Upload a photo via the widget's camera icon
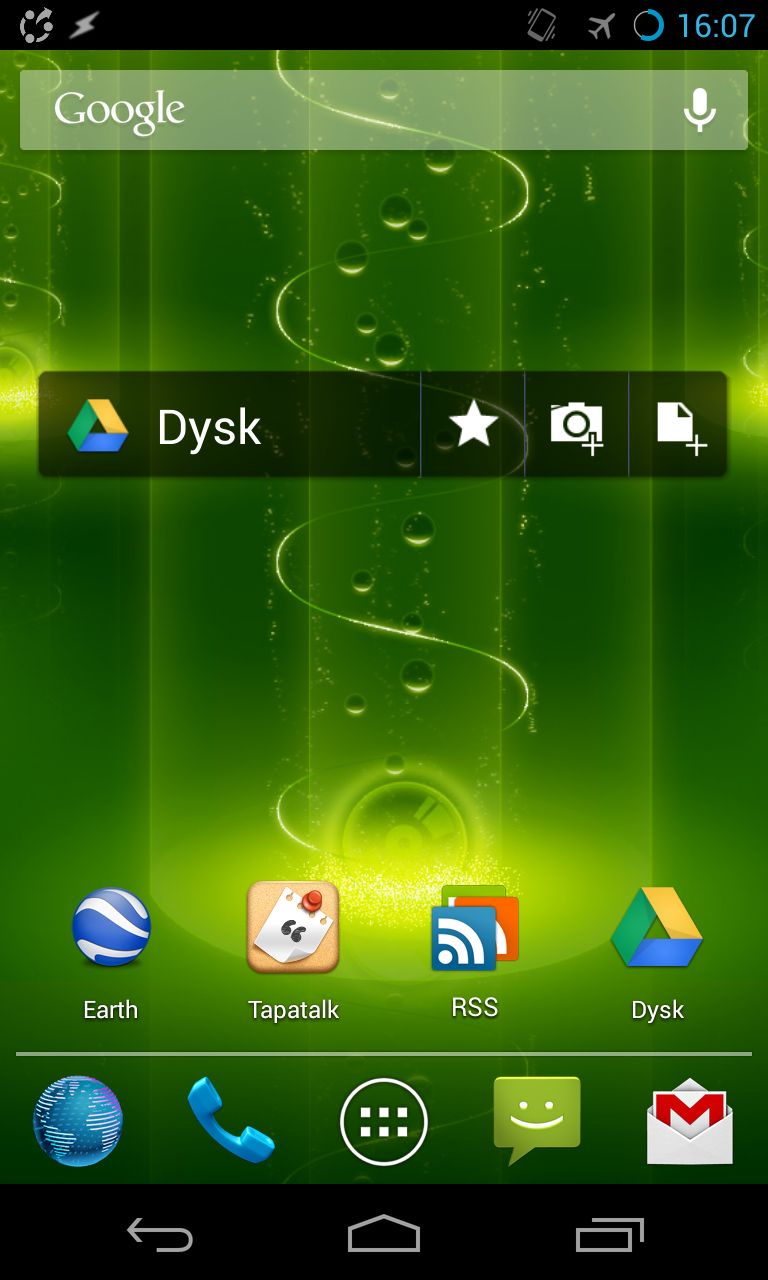 577,425
